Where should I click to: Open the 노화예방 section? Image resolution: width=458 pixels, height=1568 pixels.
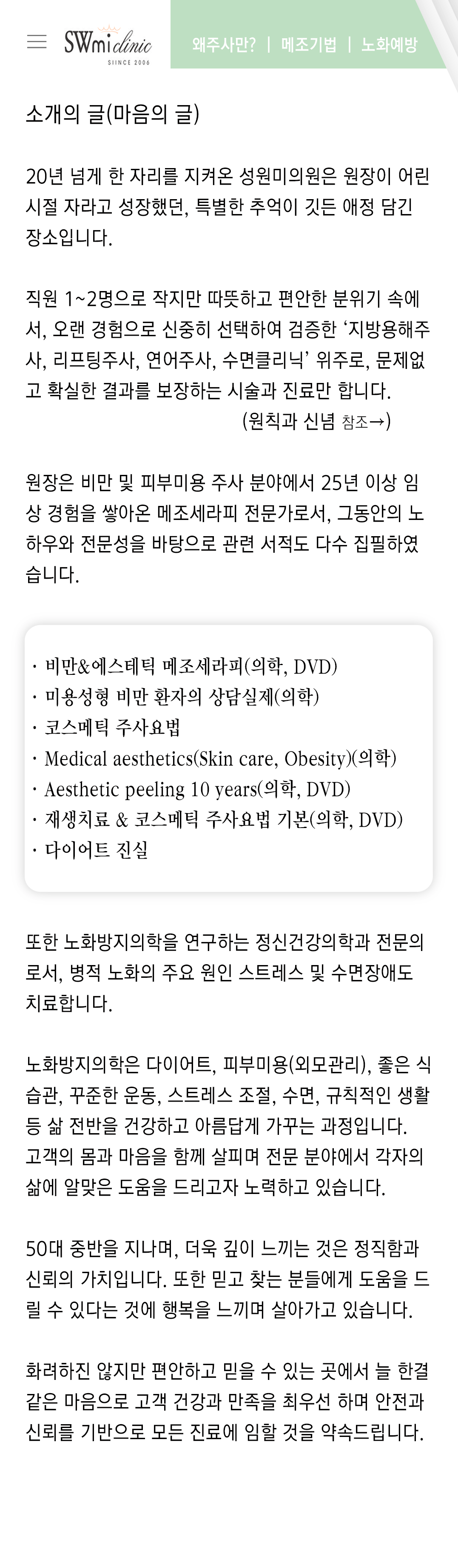pyautogui.click(x=389, y=44)
